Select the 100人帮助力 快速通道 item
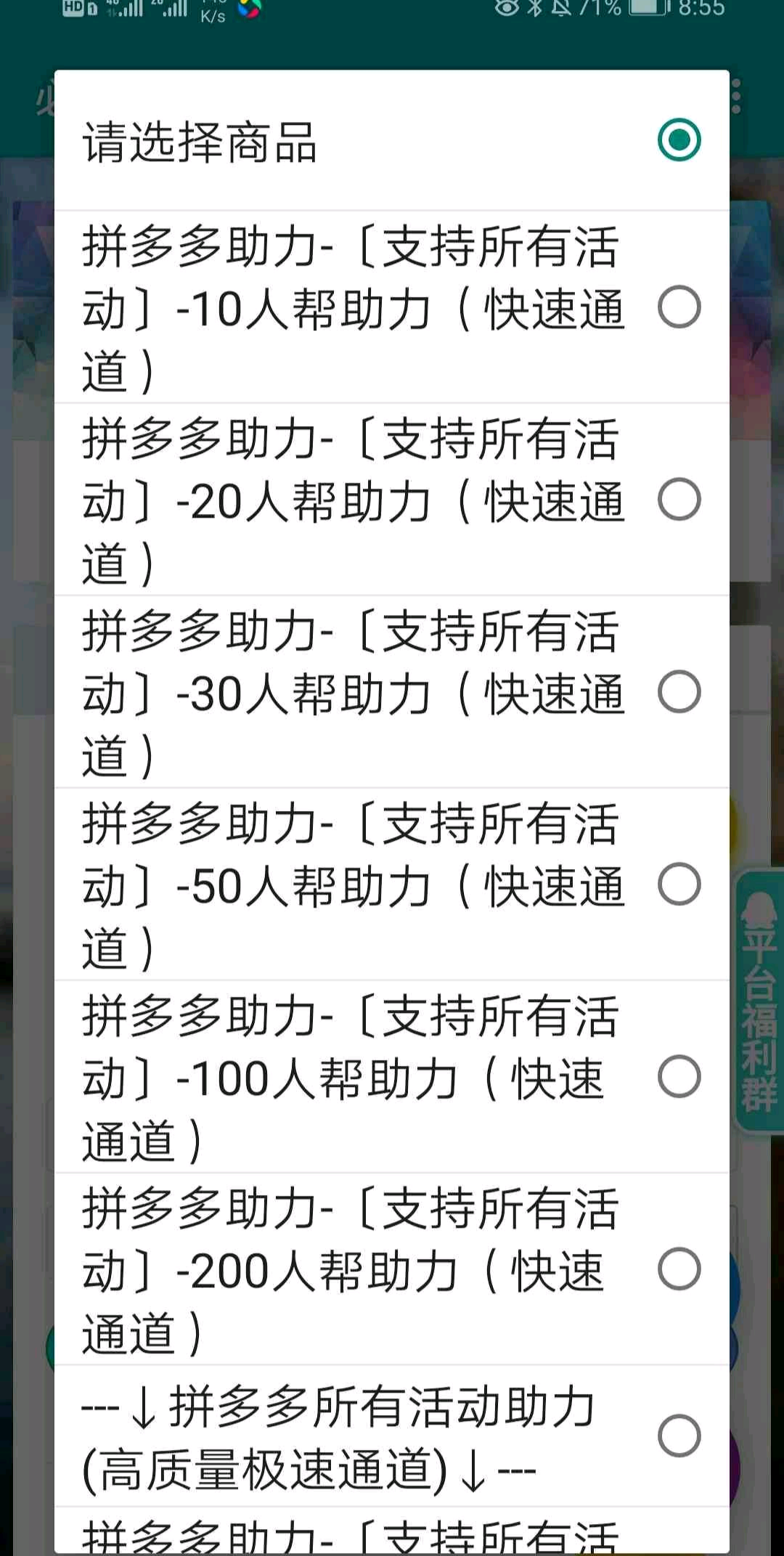 point(391,1077)
